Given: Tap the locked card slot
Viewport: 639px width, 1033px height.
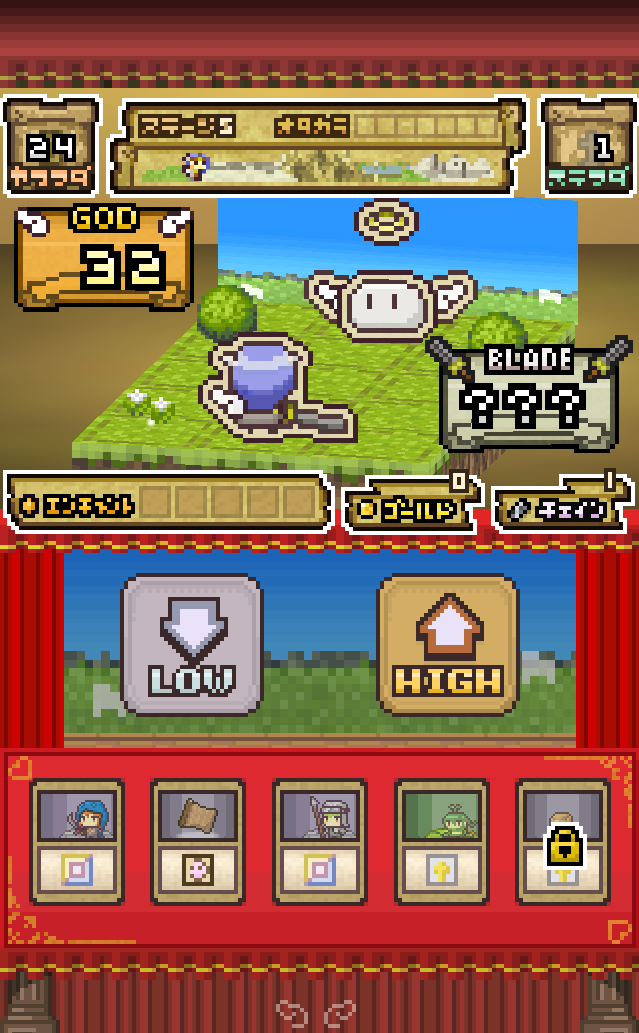Looking at the screenshot, I should [563, 841].
